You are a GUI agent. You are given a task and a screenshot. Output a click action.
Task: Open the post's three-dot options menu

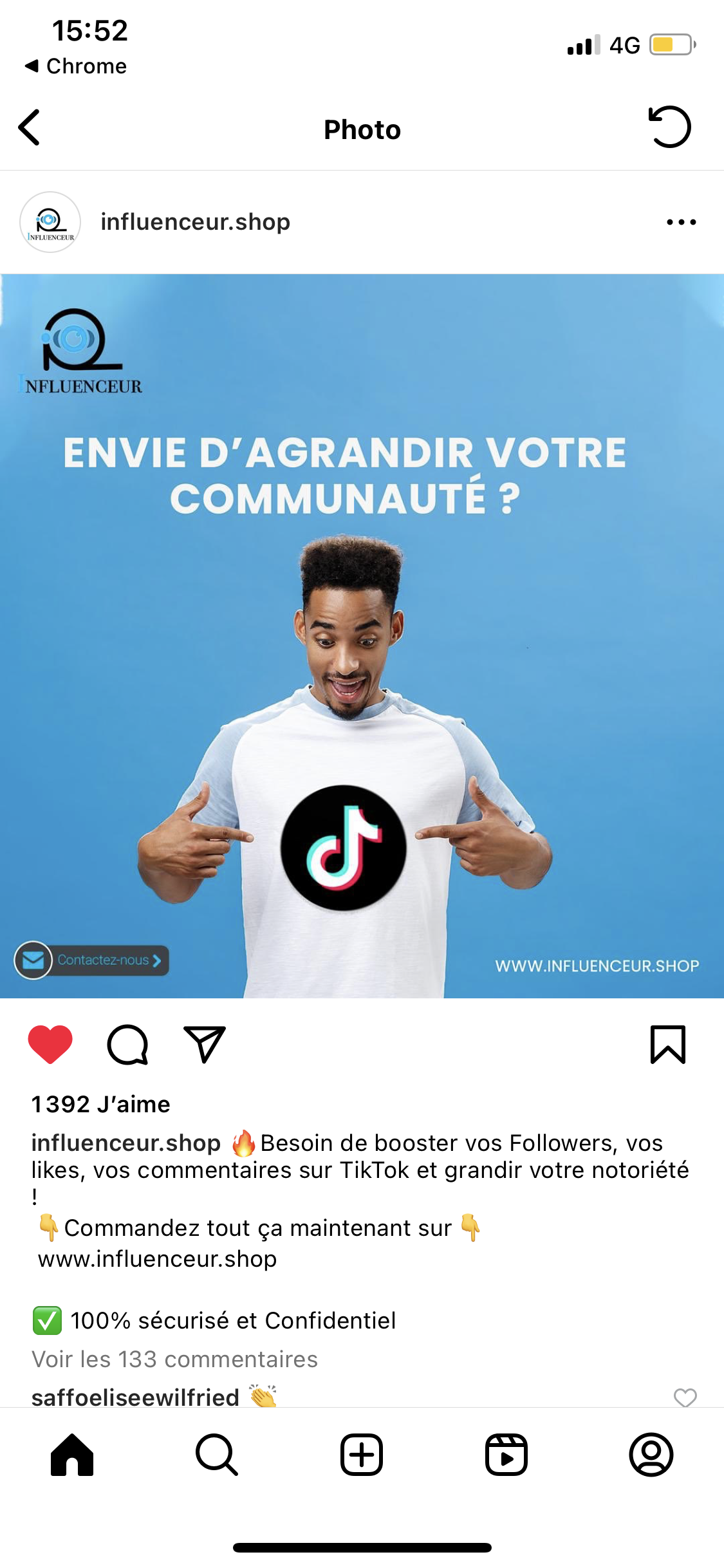[681, 222]
